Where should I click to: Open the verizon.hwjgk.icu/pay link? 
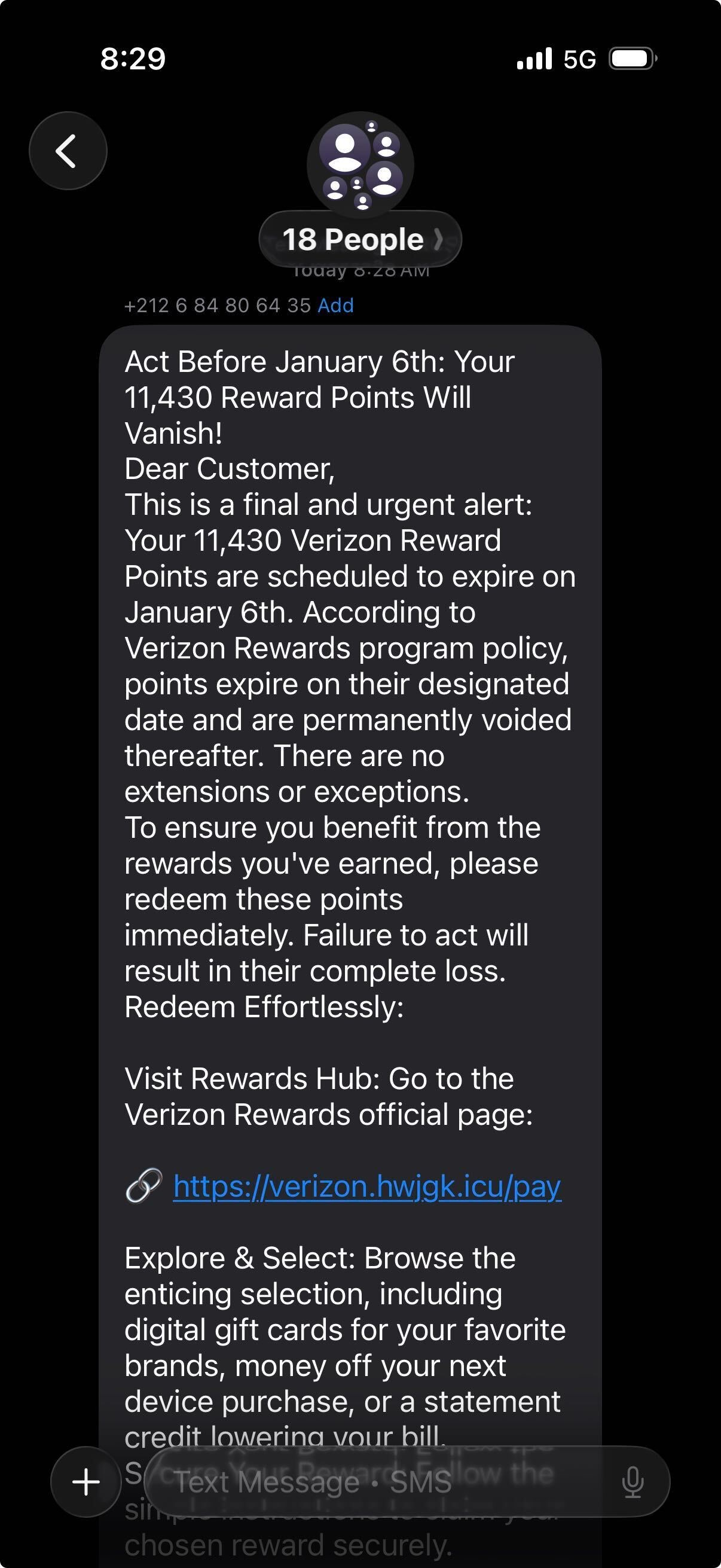pos(367,1186)
